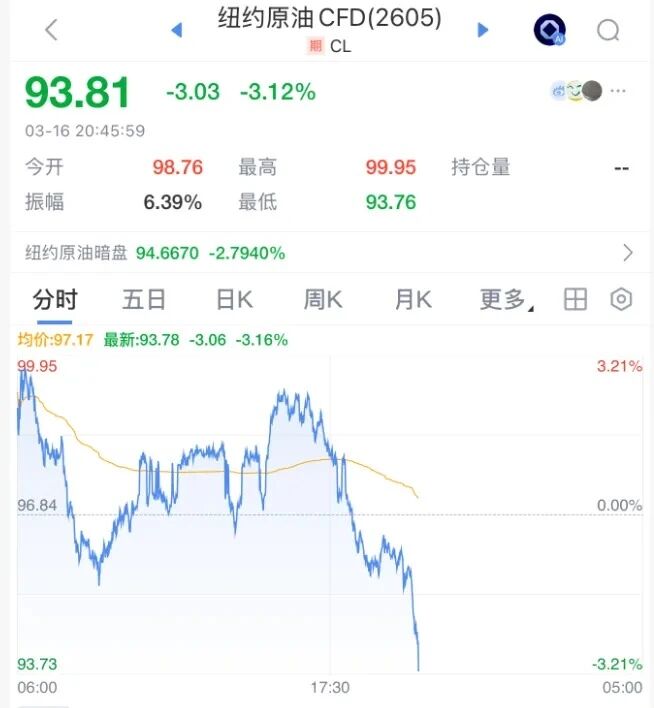Switch to the previous contract with left triangle
Image resolution: width=654 pixels, height=708 pixels.
pyautogui.click(x=177, y=30)
